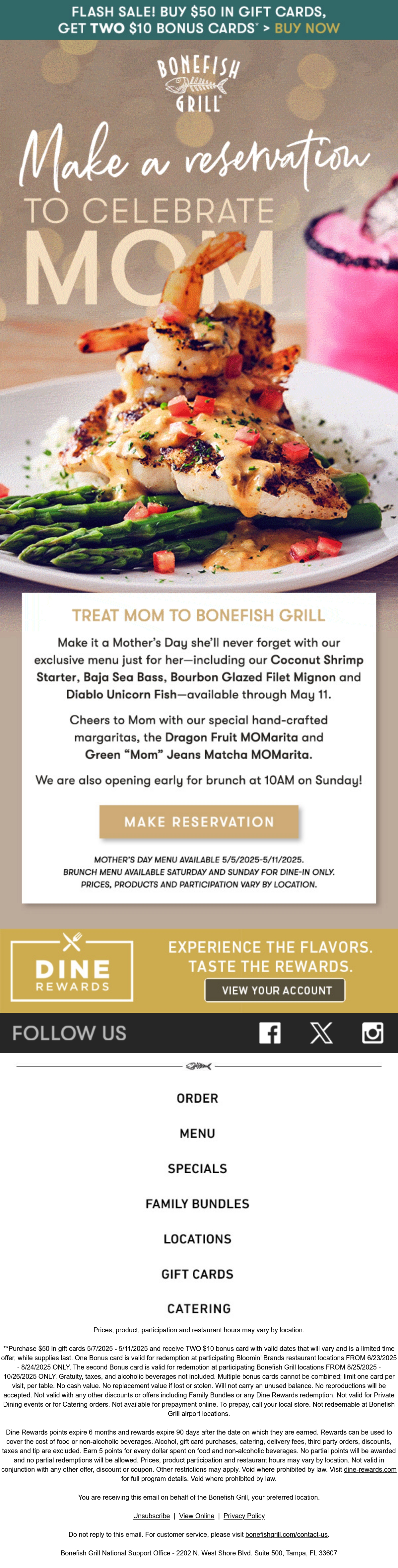
Task: Tap the MAKE RESERVATION button
Action: coord(199,822)
